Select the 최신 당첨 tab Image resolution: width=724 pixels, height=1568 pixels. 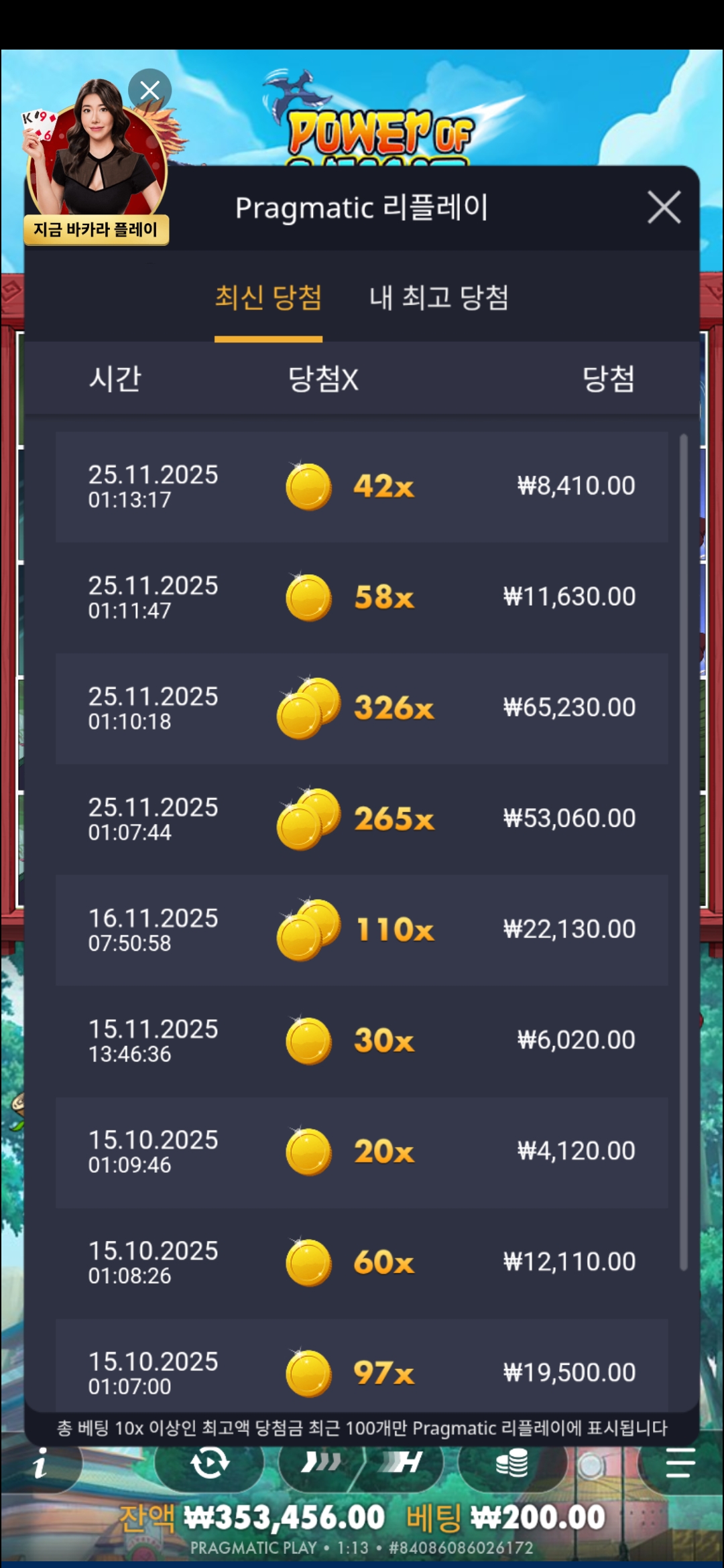[x=268, y=298]
